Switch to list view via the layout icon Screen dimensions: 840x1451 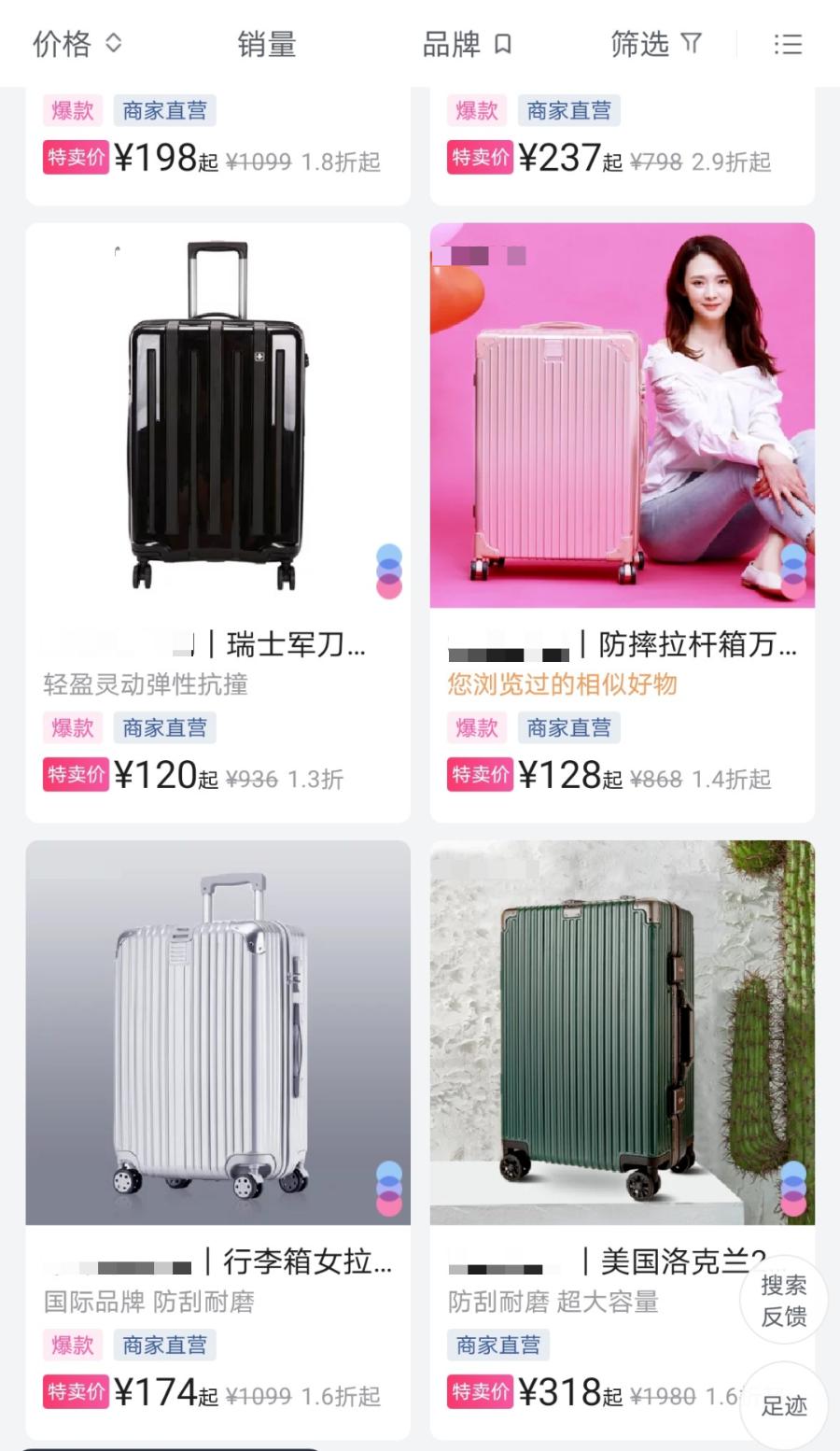click(788, 44)
